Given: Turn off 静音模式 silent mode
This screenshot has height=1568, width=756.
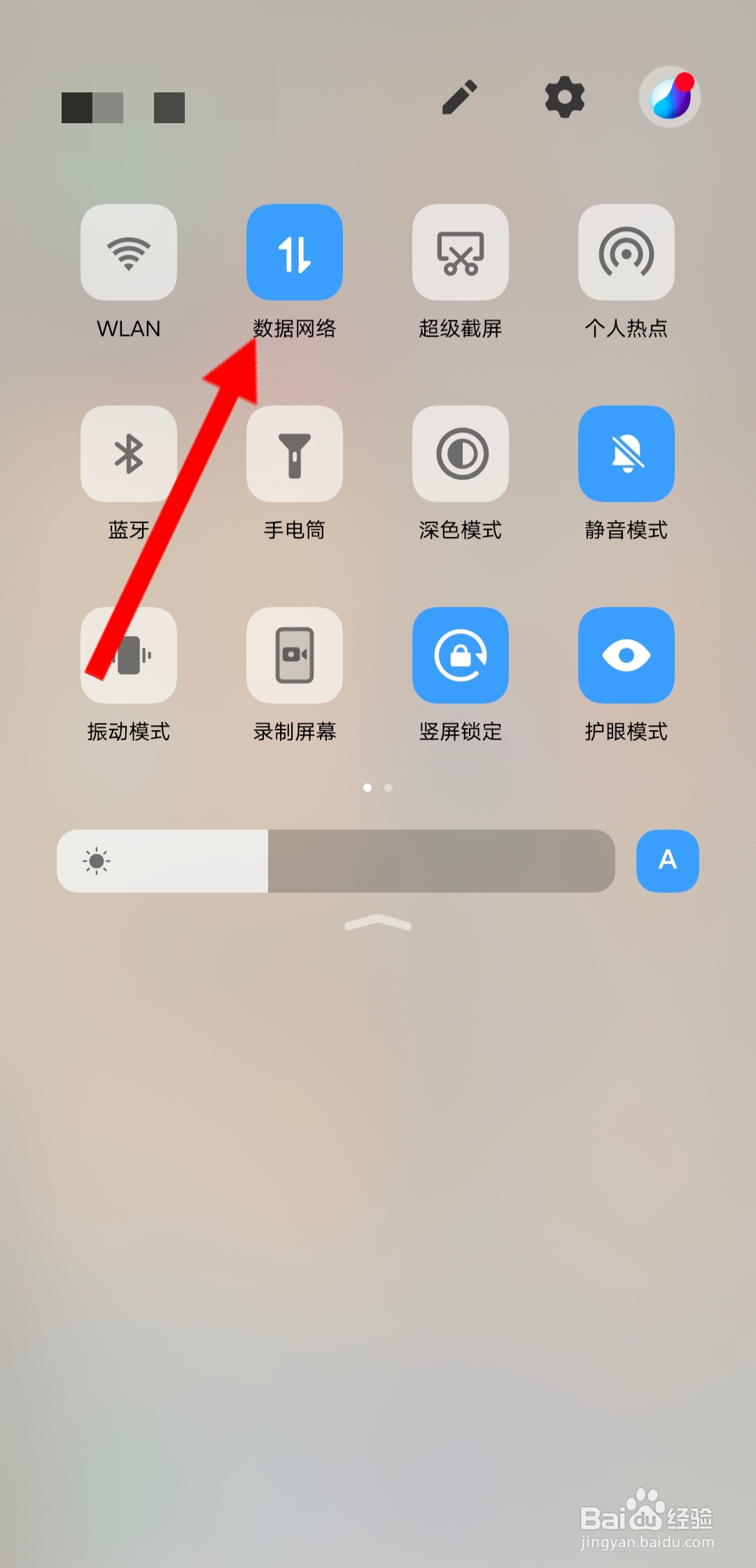Looking at the screenshot, I should point(626,454).
